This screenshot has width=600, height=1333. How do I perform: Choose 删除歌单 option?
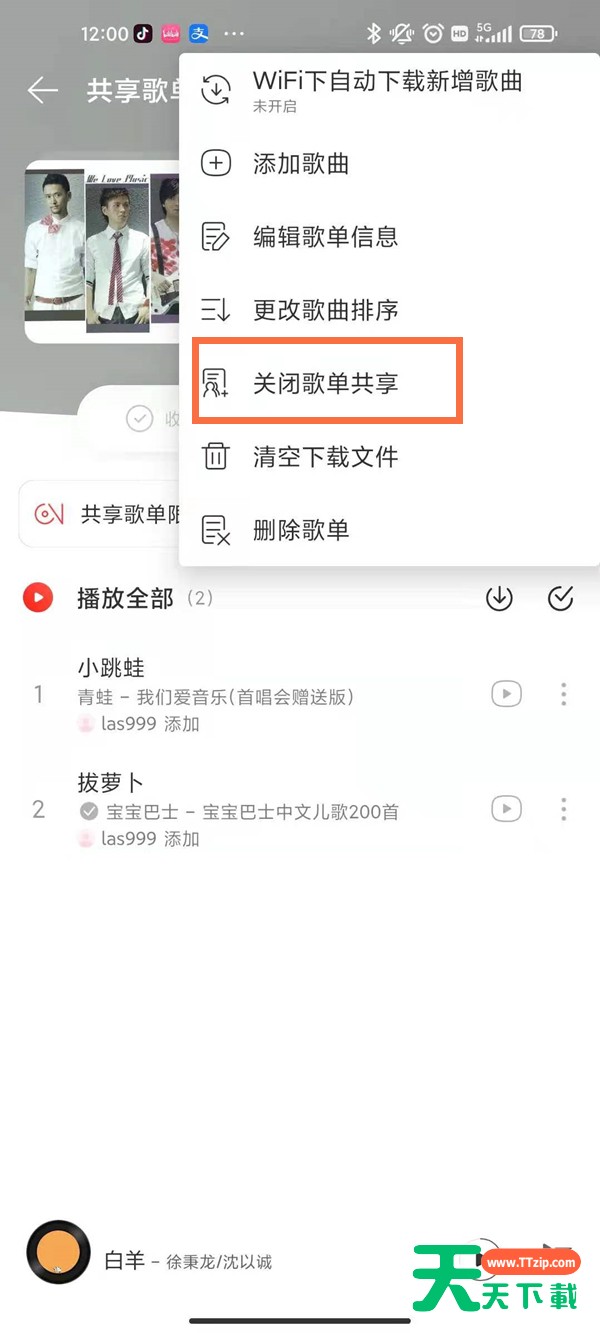[x=300, y=530]
